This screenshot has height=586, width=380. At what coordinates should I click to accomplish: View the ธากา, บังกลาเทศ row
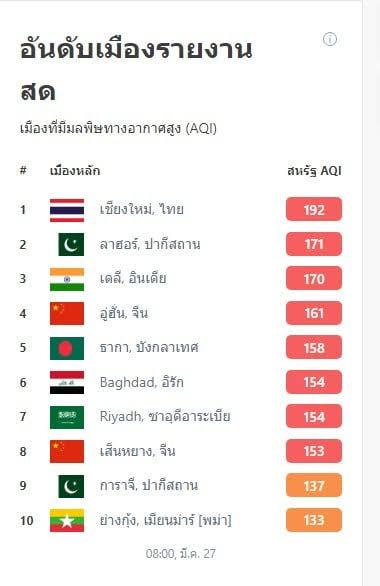click(181, 348)
